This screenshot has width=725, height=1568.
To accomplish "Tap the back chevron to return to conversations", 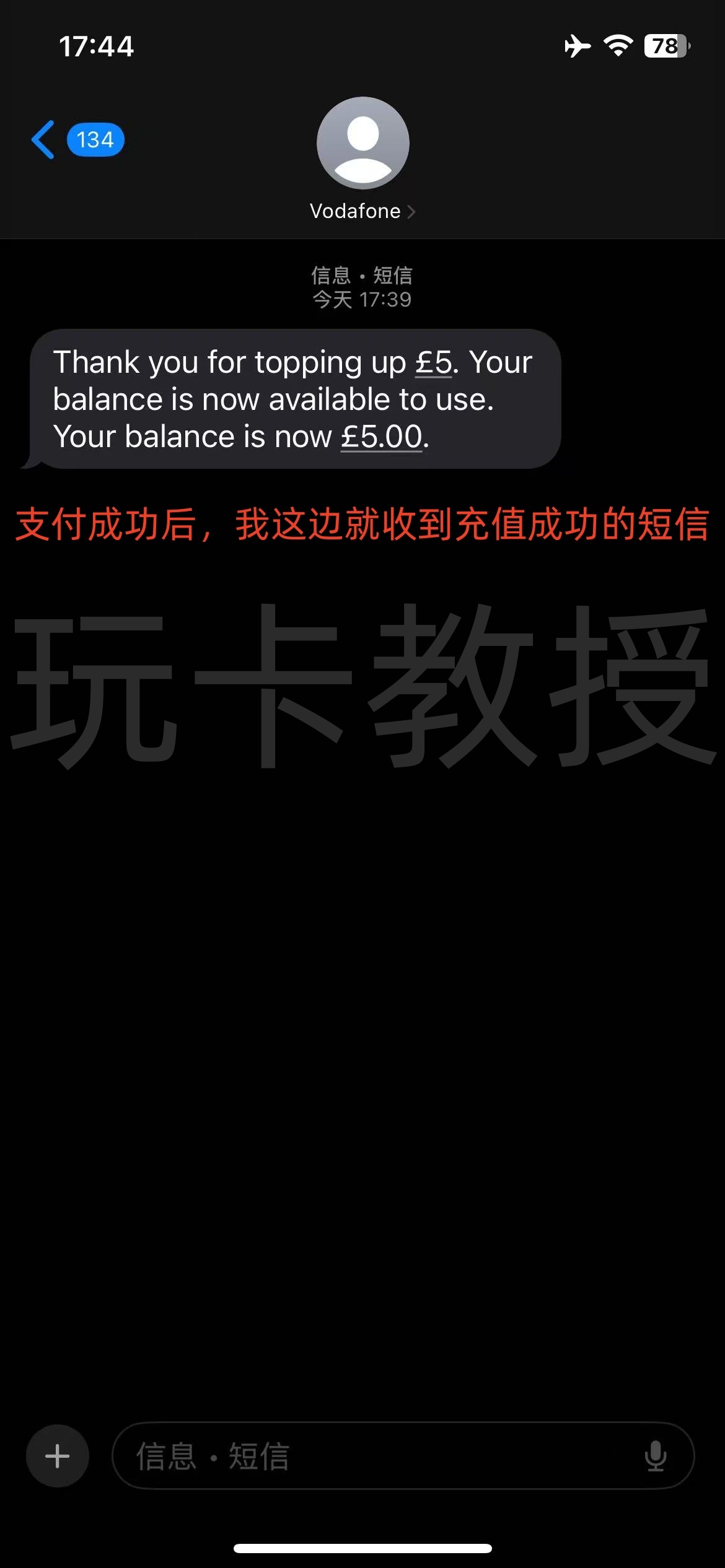I will [42, 139].
